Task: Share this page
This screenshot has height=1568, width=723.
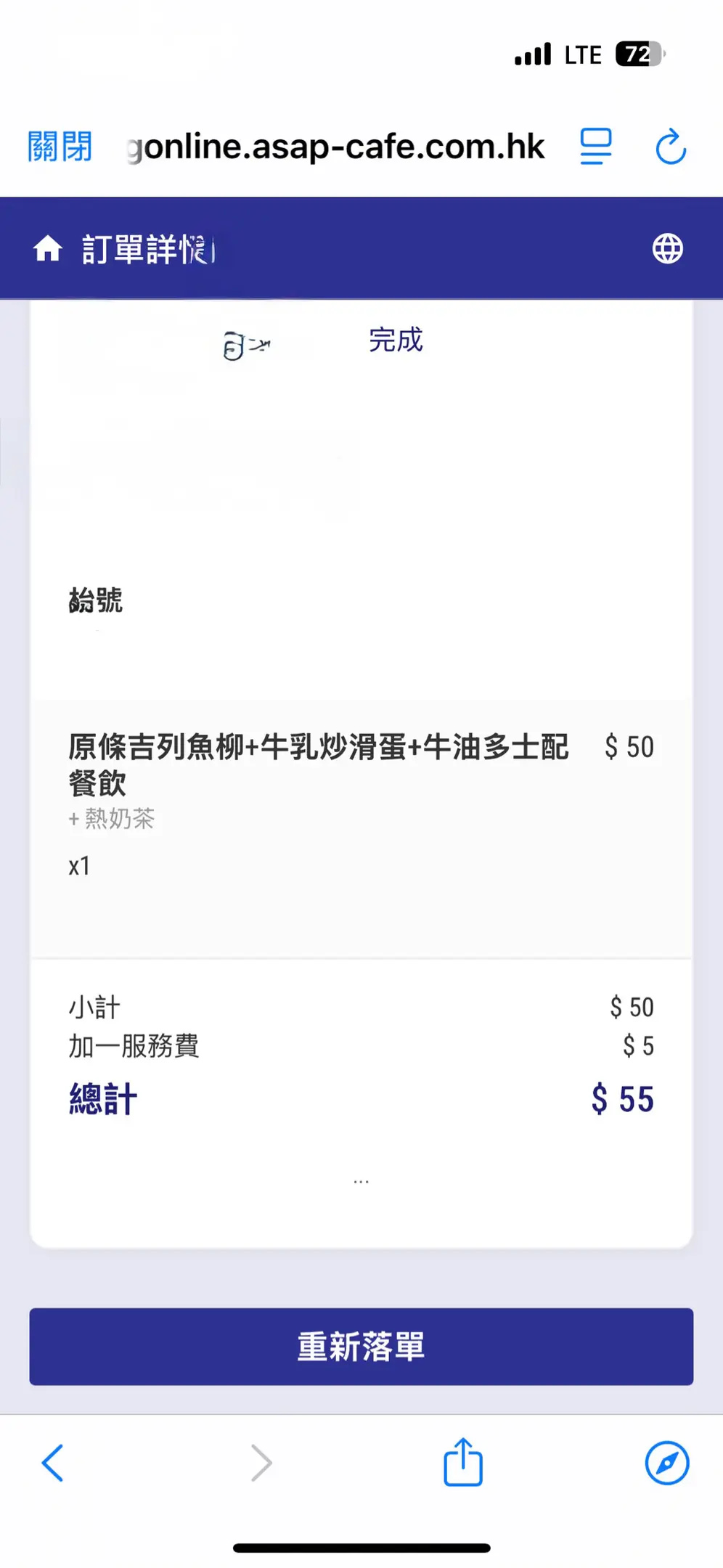Action: (463, 1462)
